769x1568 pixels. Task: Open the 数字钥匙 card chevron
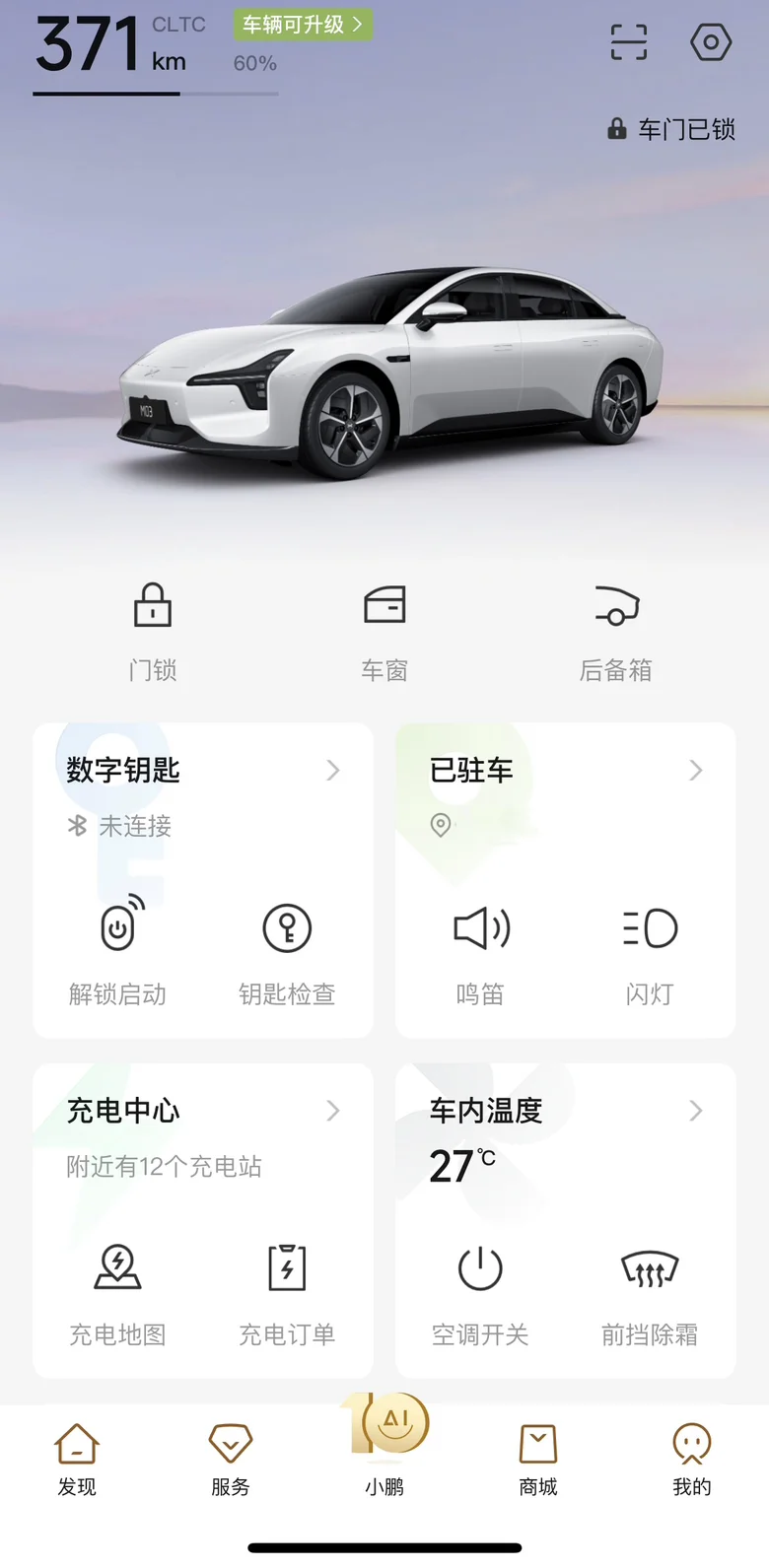333,770
